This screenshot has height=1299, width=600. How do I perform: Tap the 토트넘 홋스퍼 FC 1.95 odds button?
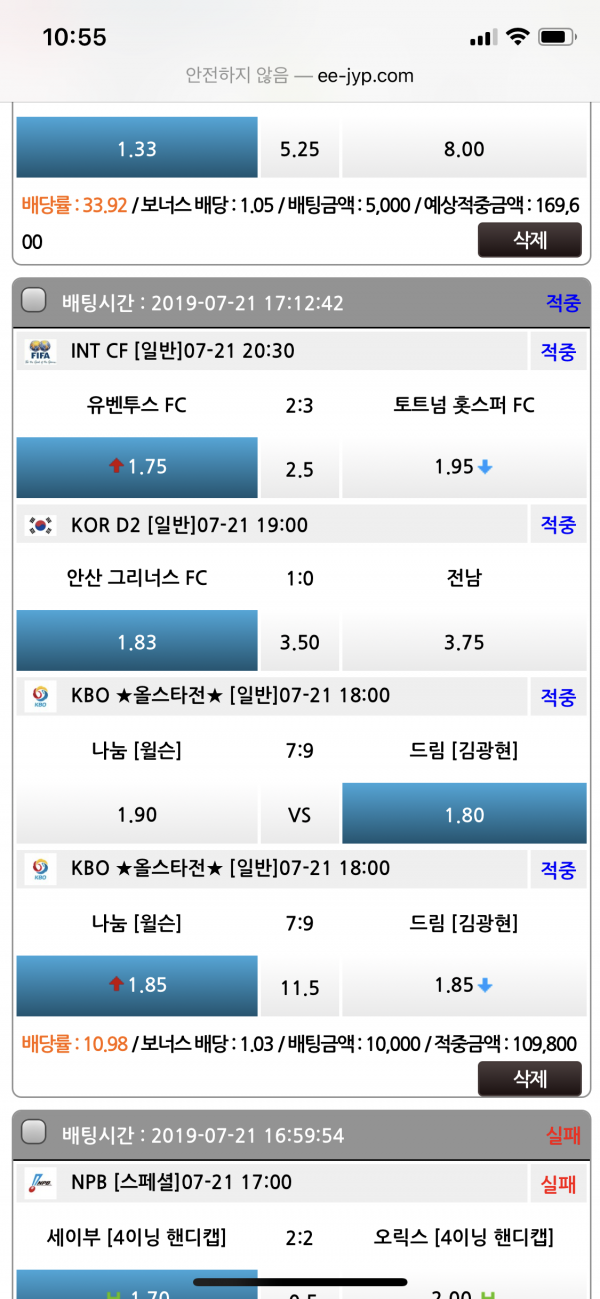(464, 467)
